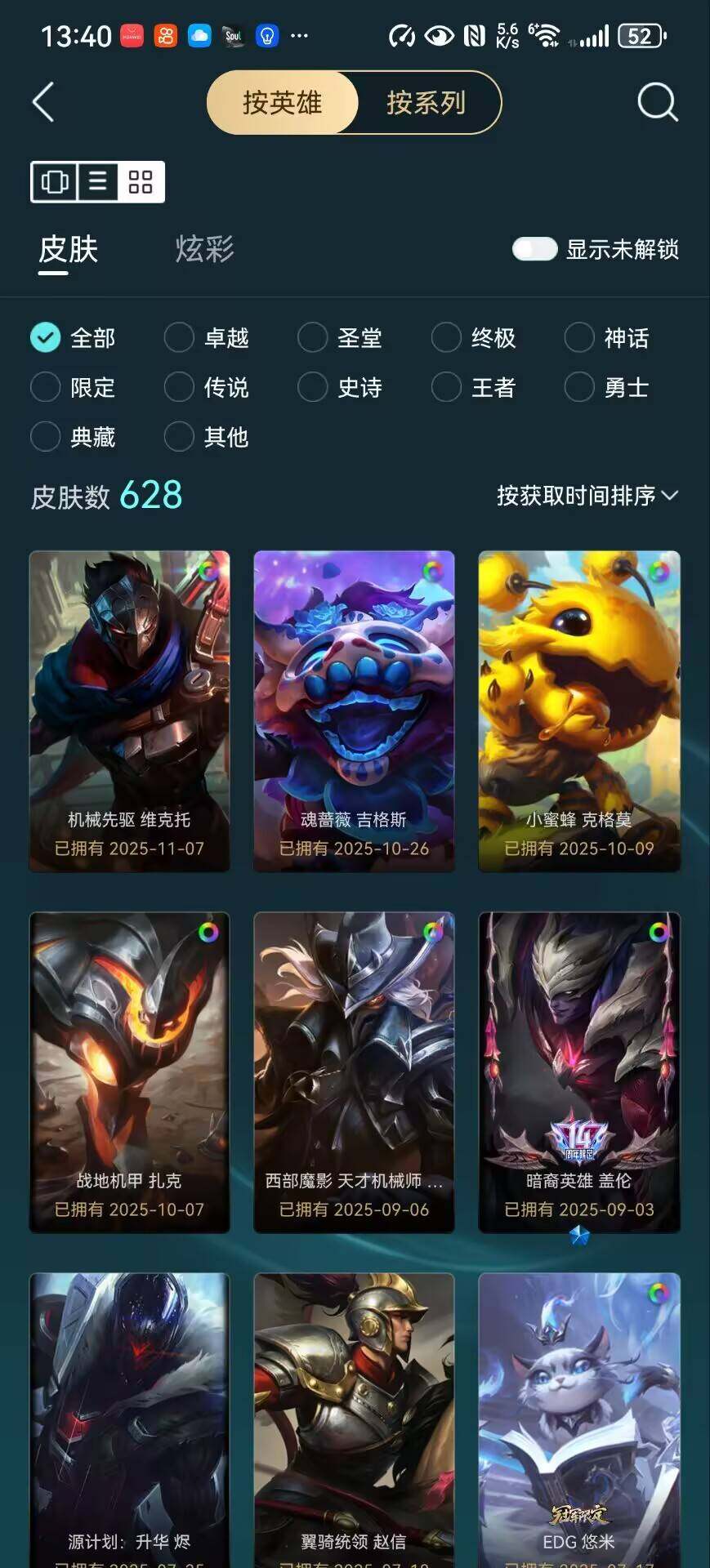Switch to 按系列 view
This screenshot has height=1568, width=710.
pos(426,103)
